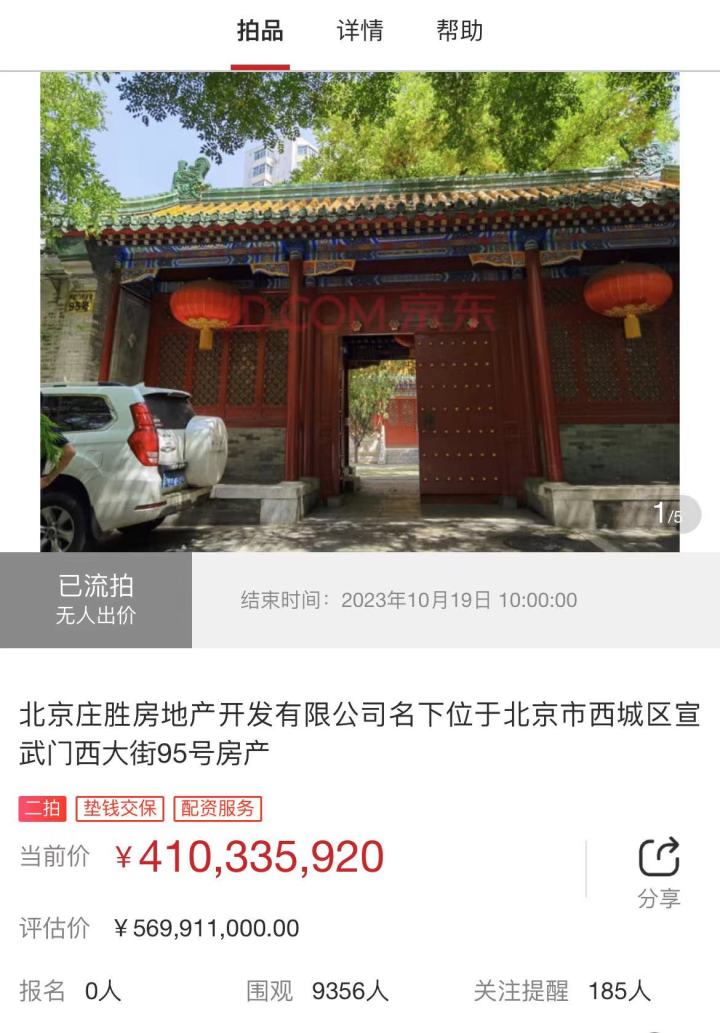720x1033 pixels.
Task: Open the property photo gallery
Action: tap(360, 311)
